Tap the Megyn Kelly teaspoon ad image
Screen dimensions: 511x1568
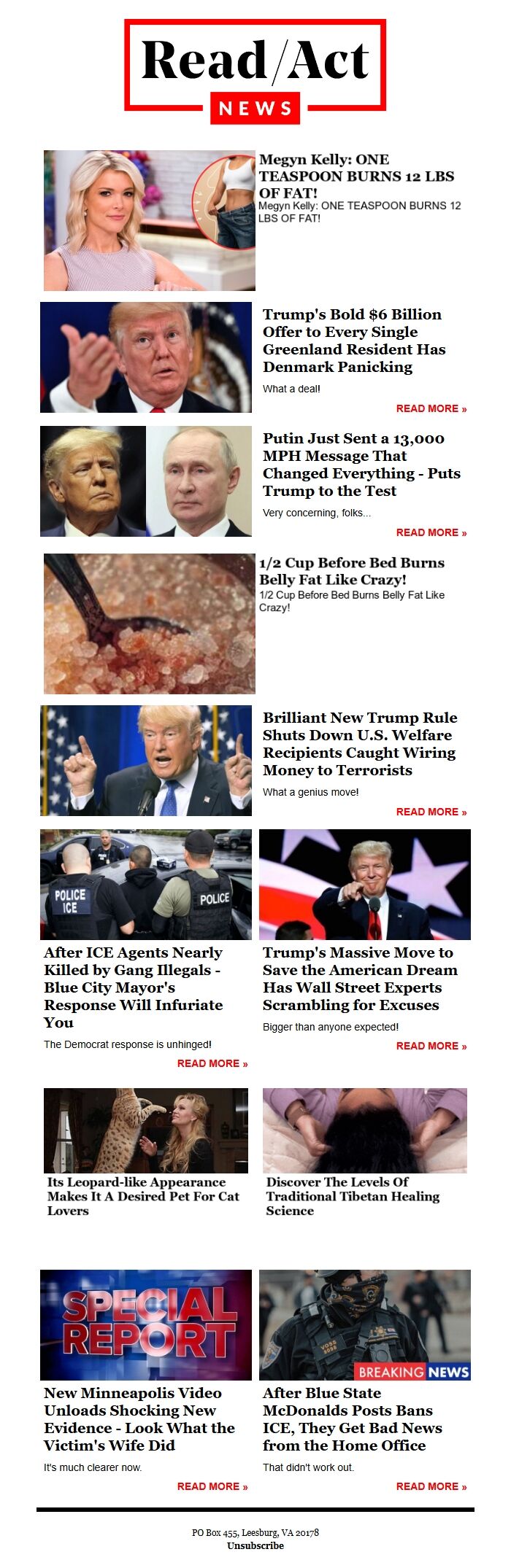pos(150,220)
